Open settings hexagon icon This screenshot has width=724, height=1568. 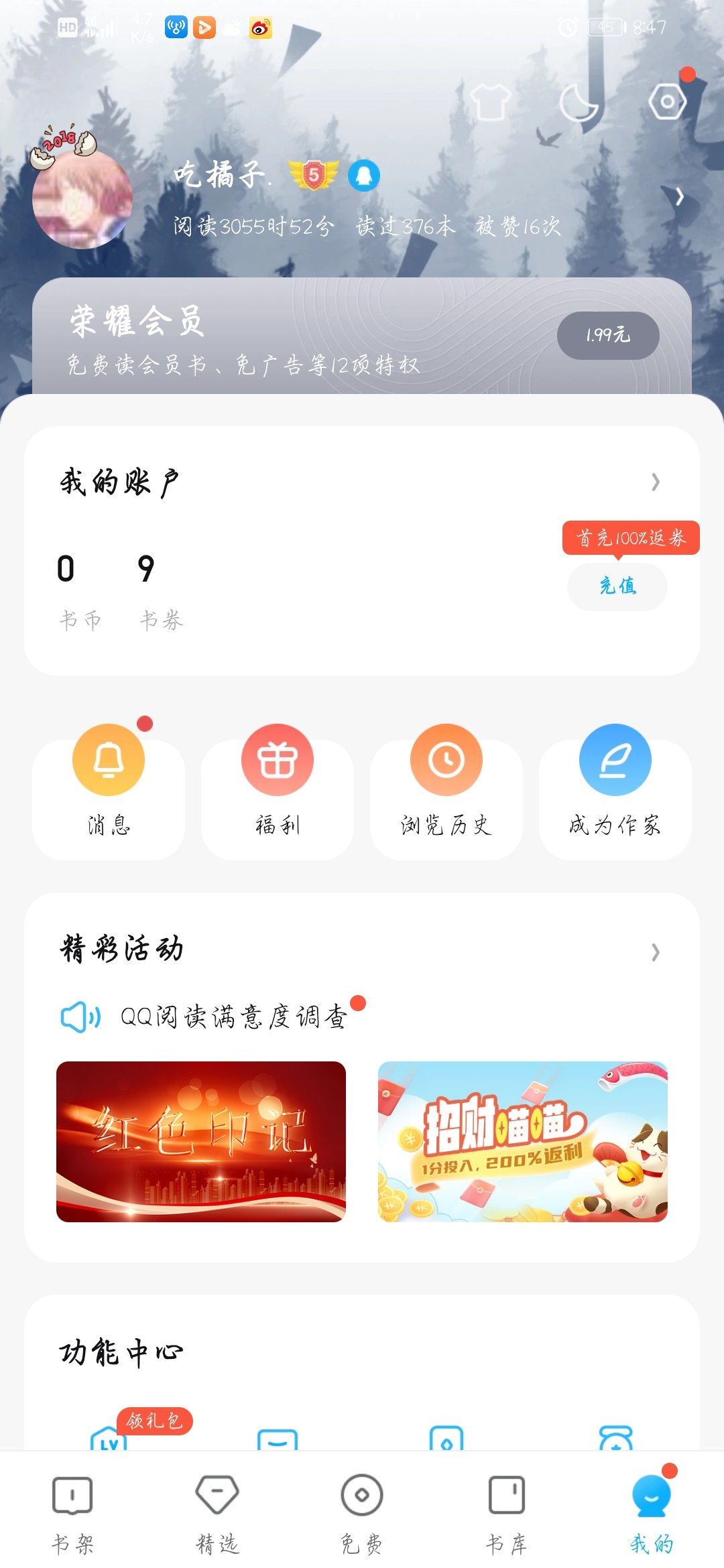[668, 102]
